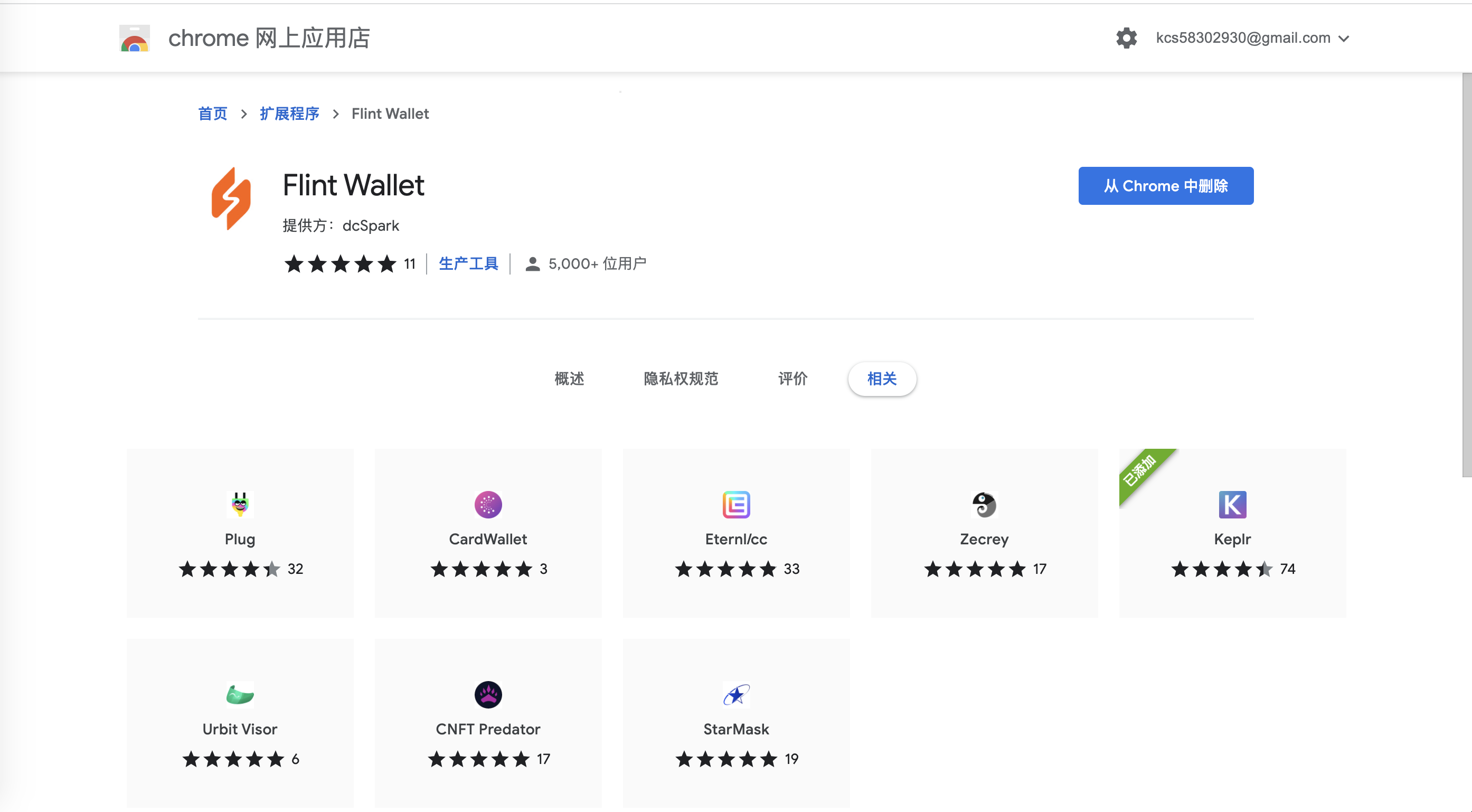
Task: Open the Keplr extension card
Action: coord(1232,533)
